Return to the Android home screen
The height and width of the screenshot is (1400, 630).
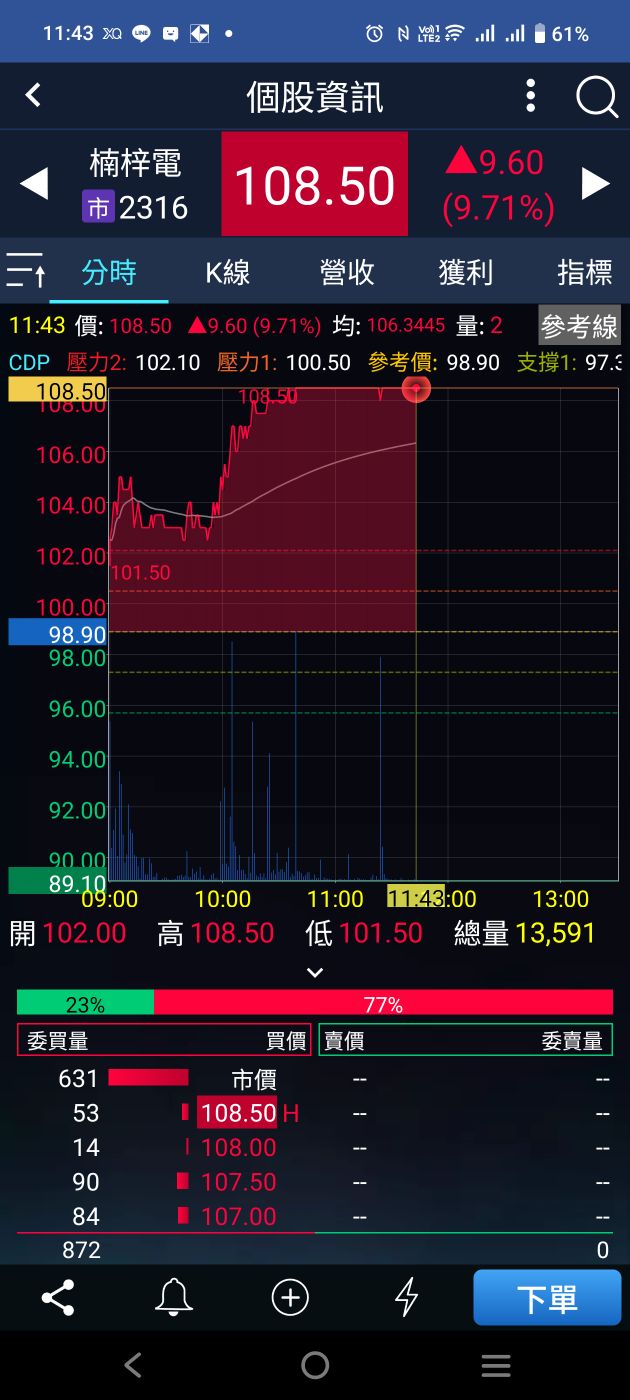[x=315, y=1365]
